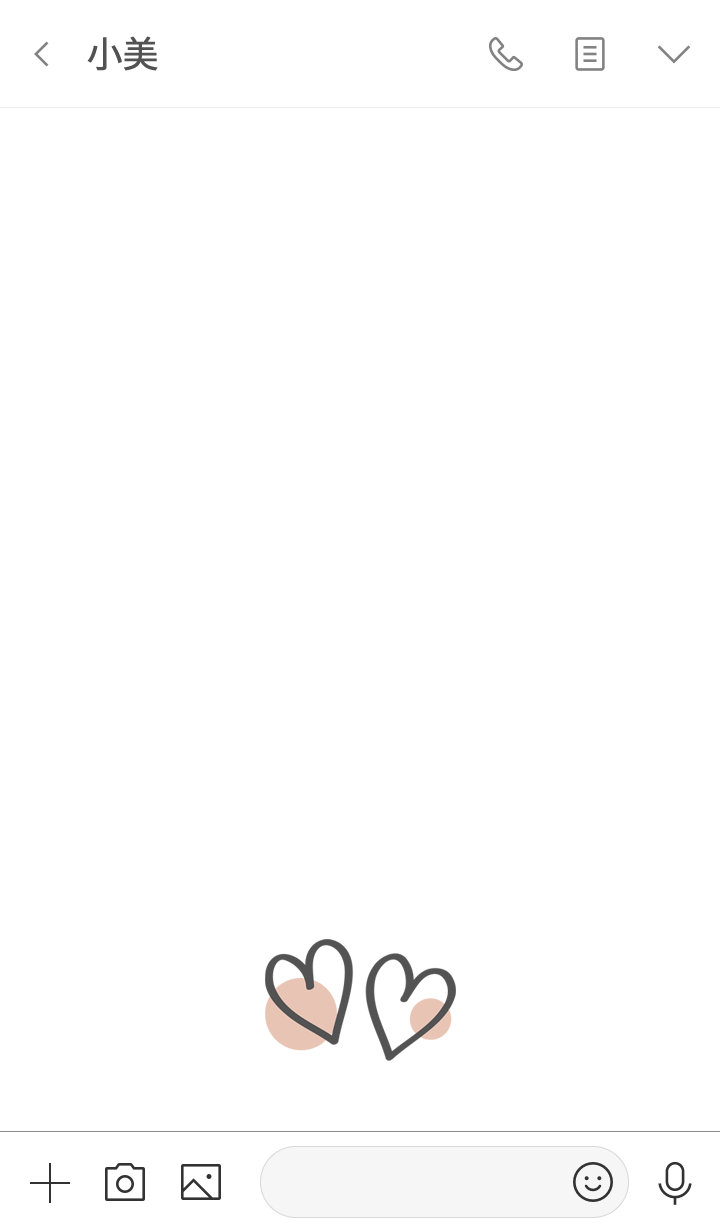The height and width of the screenshot is (1232, 720).
Task: Open the emoji and sticker picker
Action: tap(593, 1182)
